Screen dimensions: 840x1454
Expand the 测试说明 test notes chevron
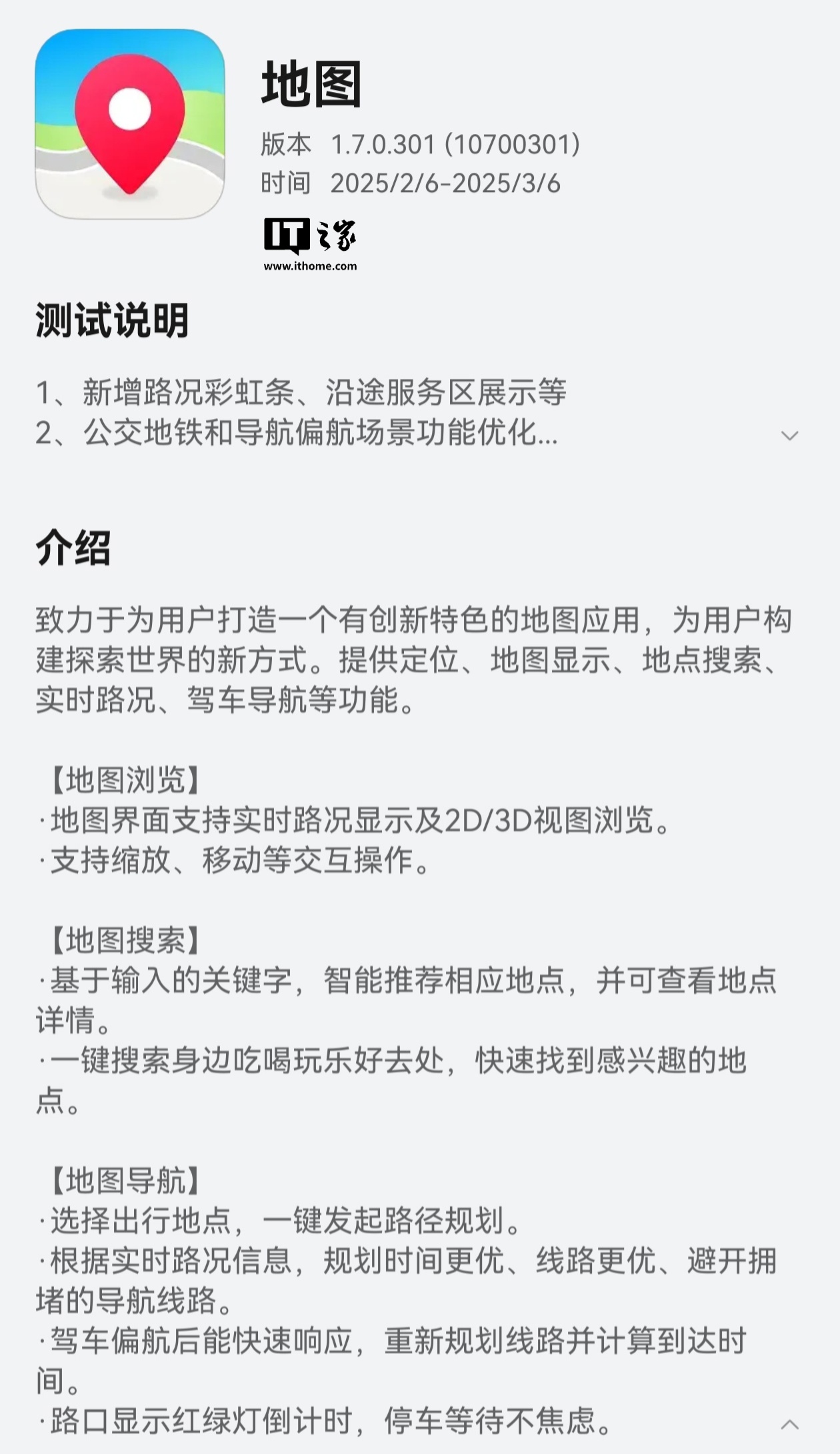[x=789, y=436]
